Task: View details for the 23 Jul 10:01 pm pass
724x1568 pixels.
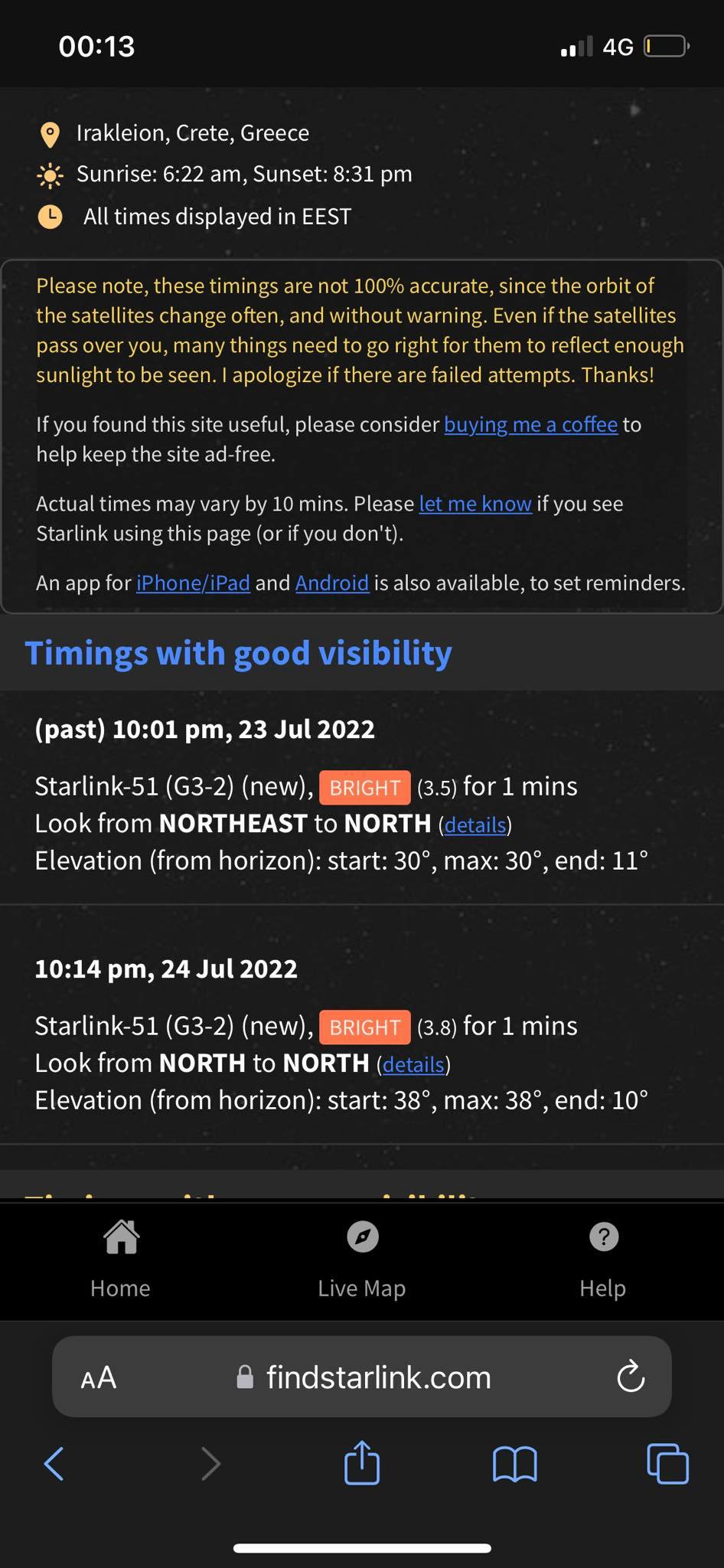Action: point(475,825)
